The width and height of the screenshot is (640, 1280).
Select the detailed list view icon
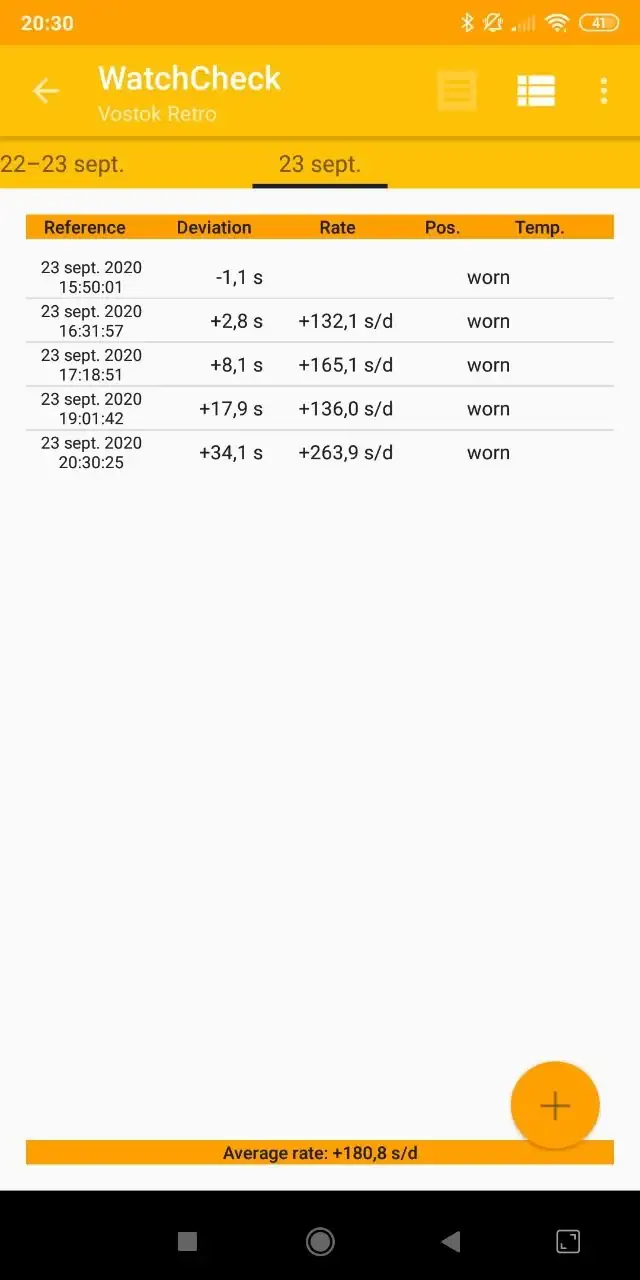tap(536, 92)
